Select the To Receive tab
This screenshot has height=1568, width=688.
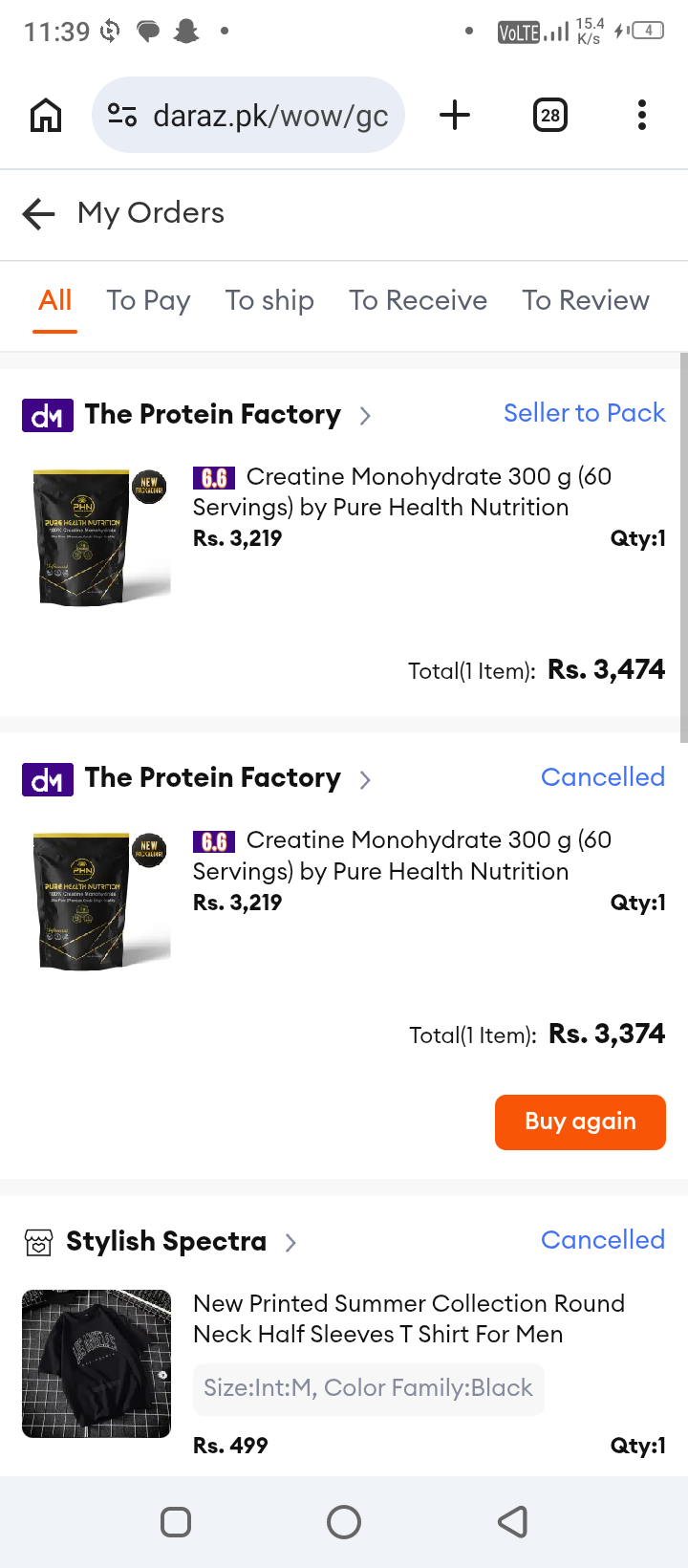pos(418,300)
